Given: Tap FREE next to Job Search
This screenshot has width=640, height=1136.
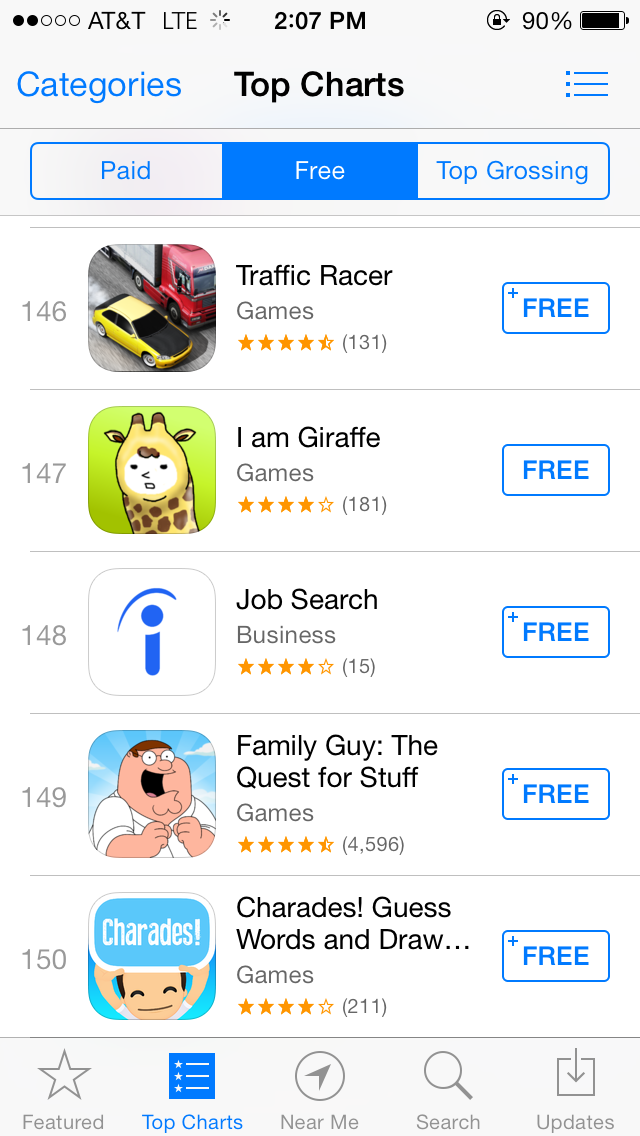Looking at the screenshot, I should click(x=555, y=632).
